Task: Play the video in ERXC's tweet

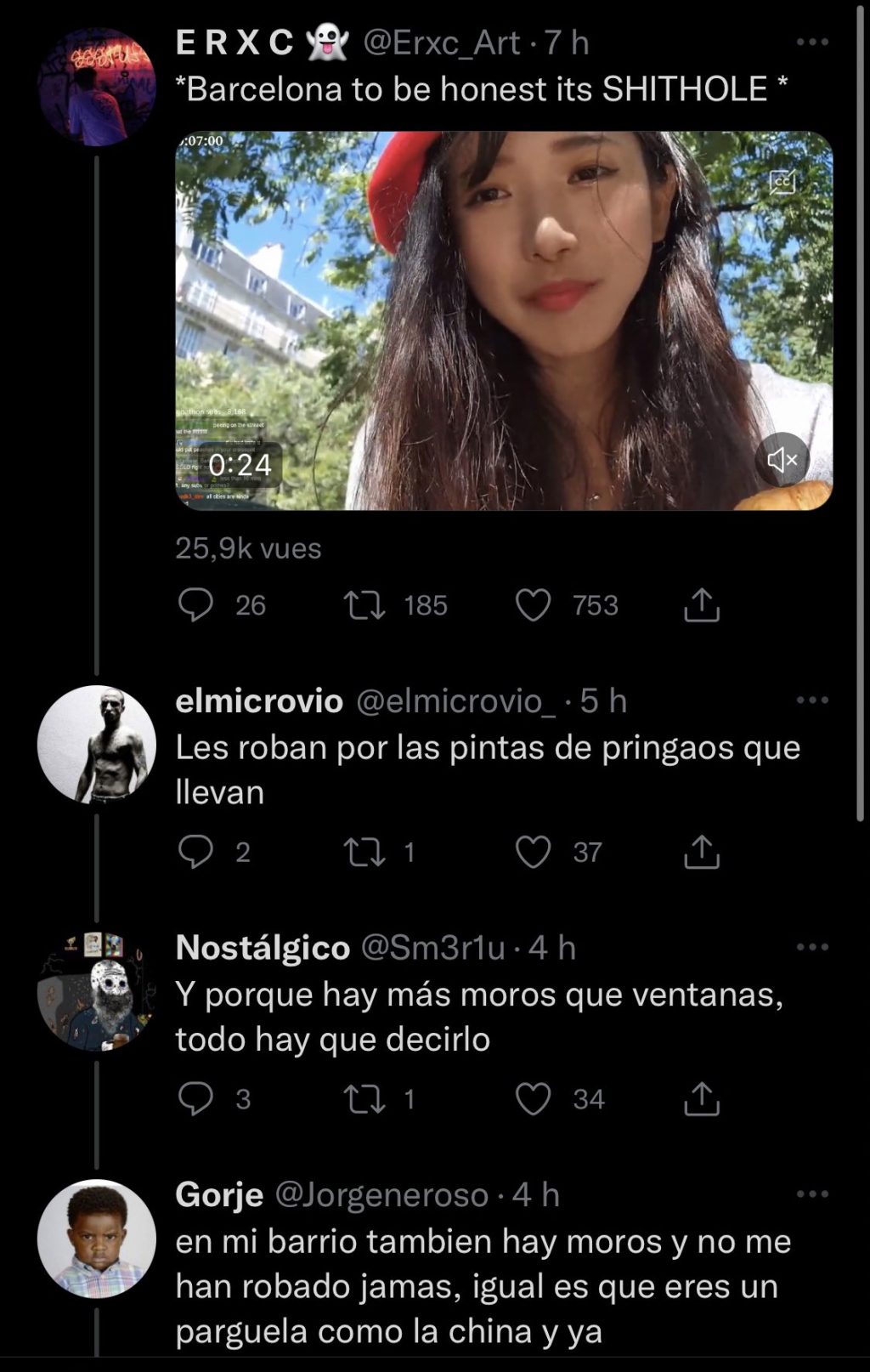Action: tap(503, 320)
